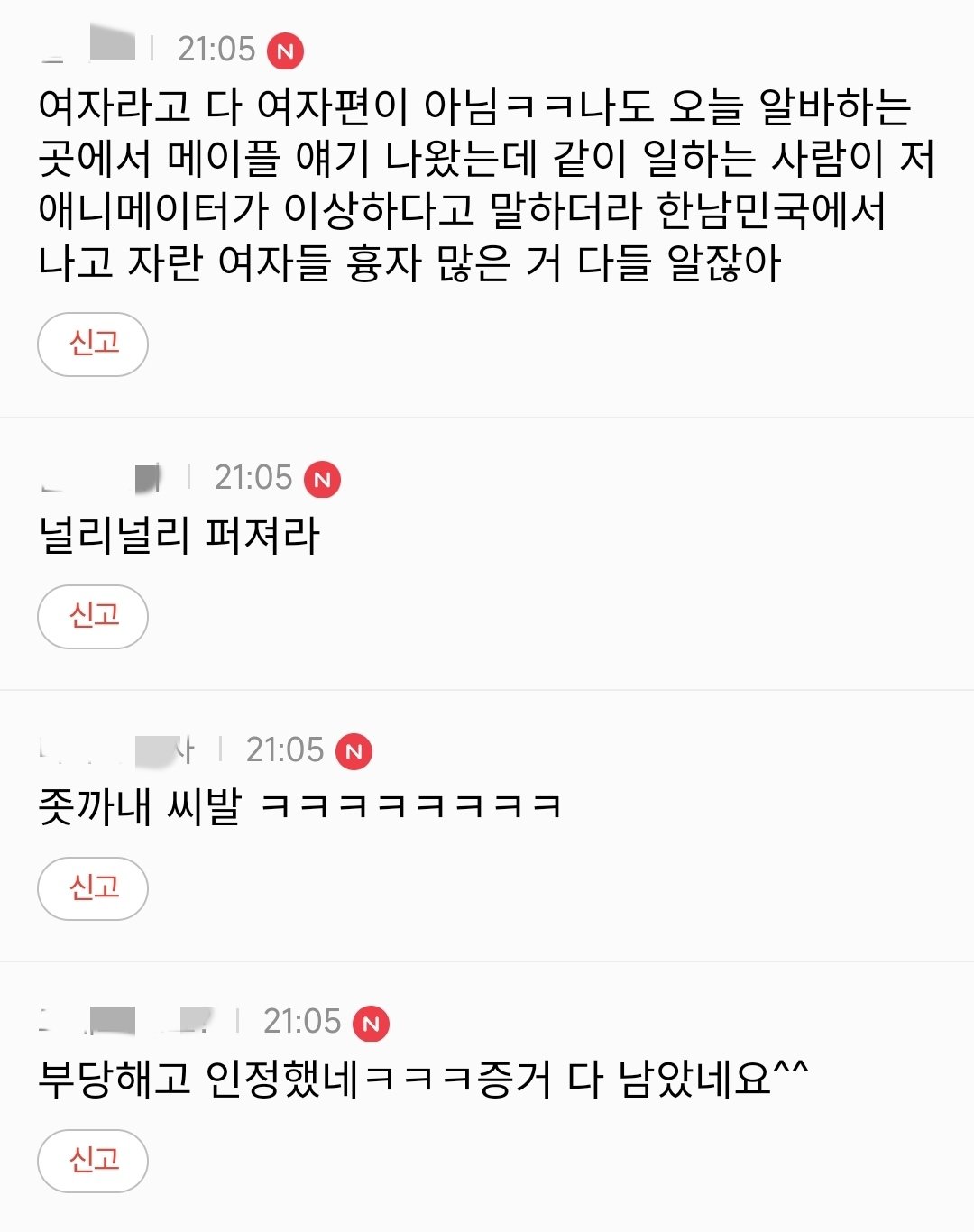The image size is (974, 1232).
Task: Report the comment with ㅋㅋㅋㅋㅋㅋㅋㅋ laughter
Action: [93, 888]
